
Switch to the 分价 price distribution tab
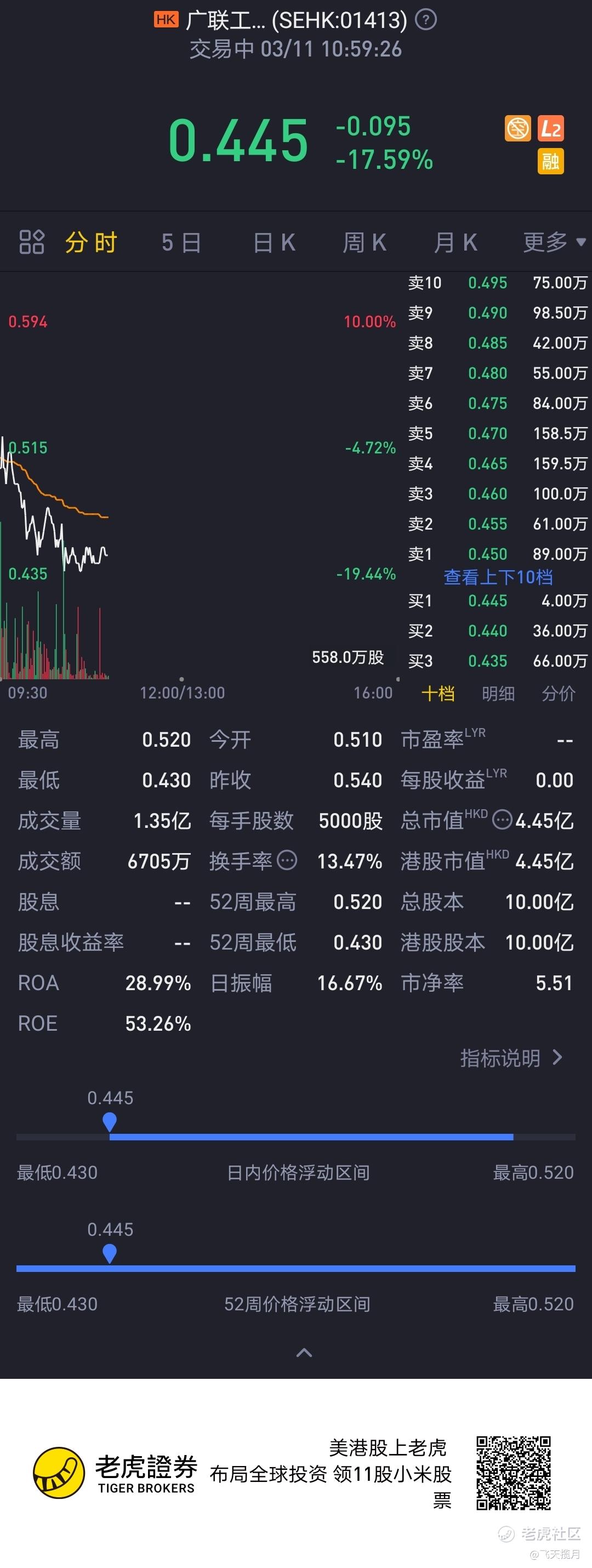pos(558,694)
